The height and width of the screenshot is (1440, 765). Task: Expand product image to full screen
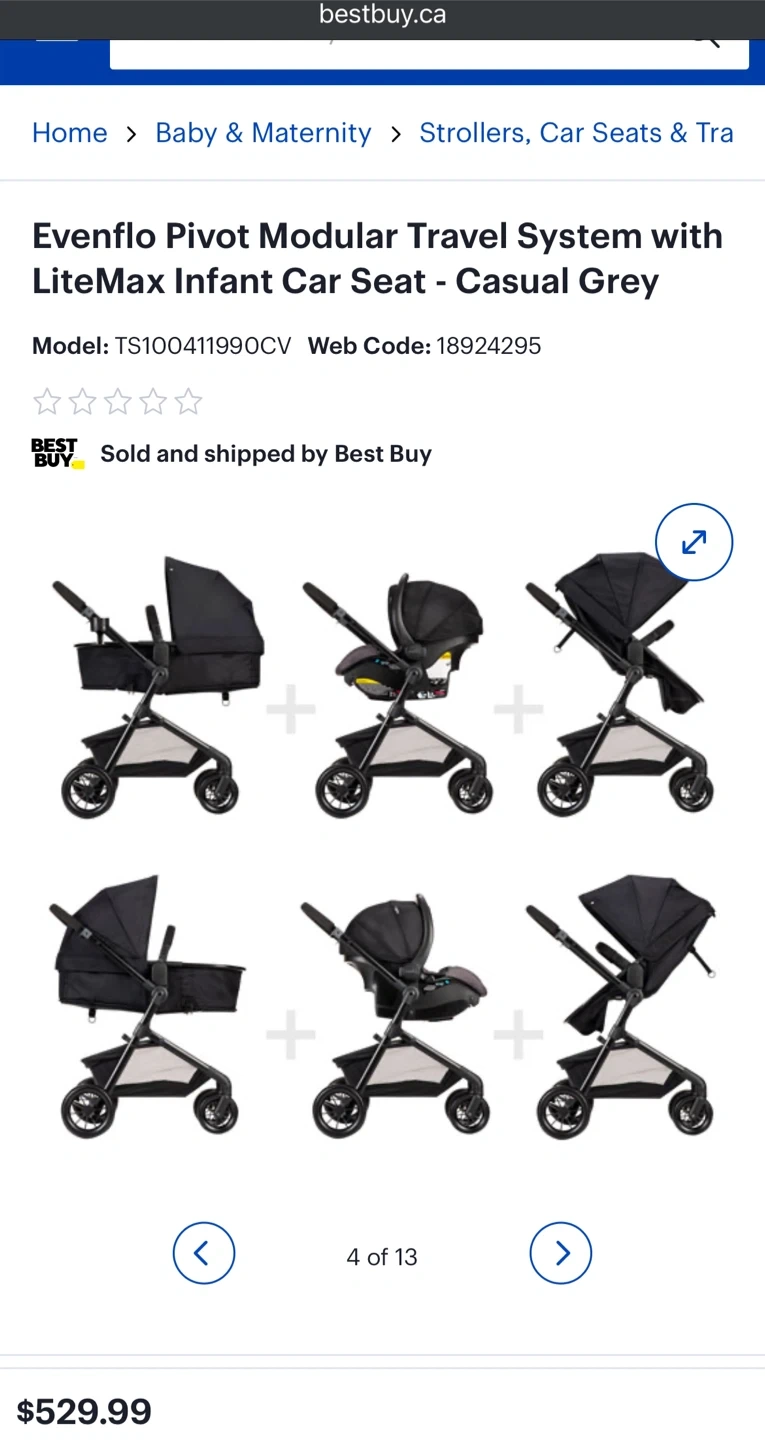click(694, 542)
